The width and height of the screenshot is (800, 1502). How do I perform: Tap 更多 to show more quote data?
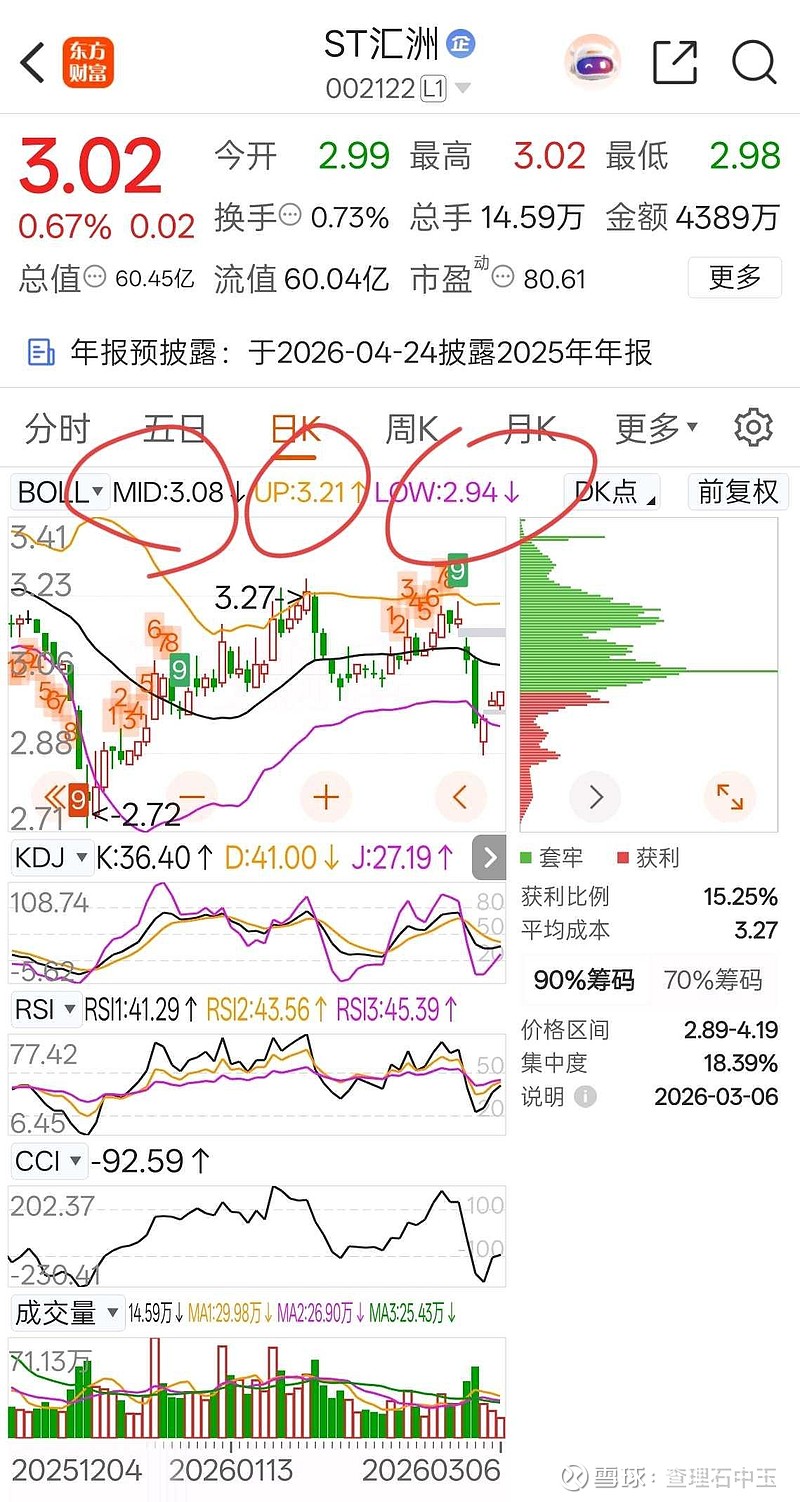[735, 277]
